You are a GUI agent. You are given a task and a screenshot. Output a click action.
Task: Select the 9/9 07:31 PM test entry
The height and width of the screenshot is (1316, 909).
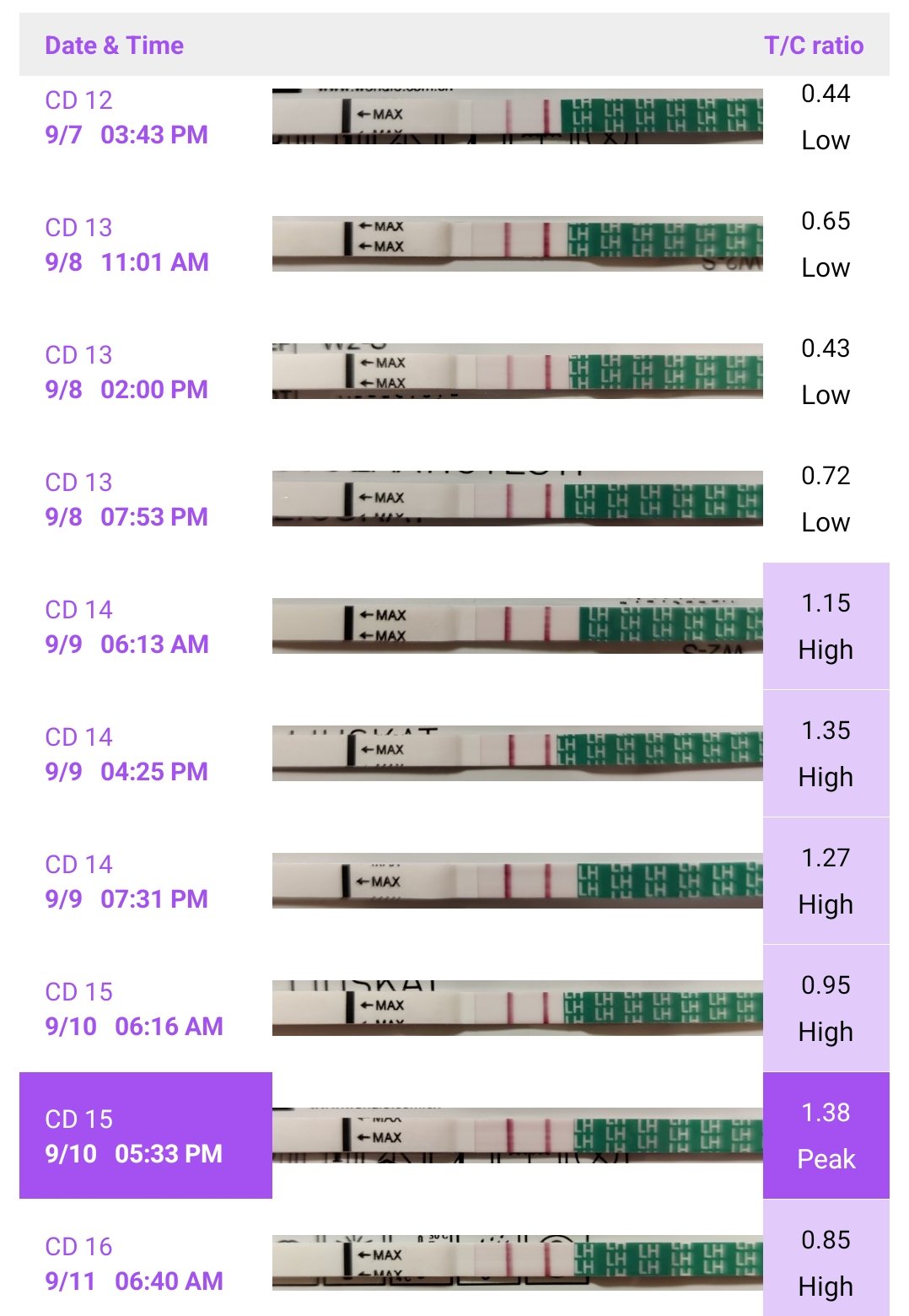pos(454,882)
